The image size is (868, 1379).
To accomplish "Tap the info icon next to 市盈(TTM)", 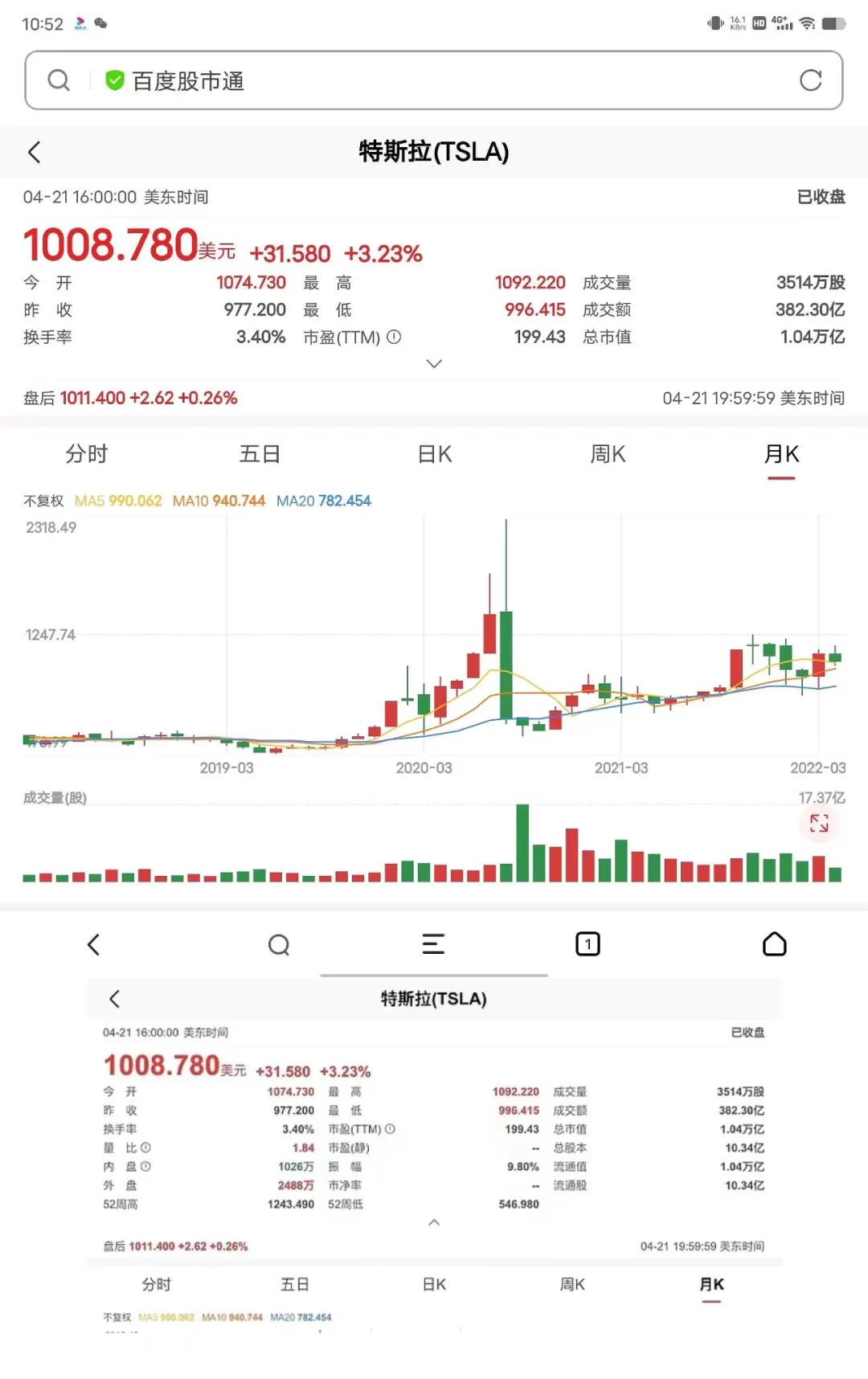I will click(x=393, y=338).
